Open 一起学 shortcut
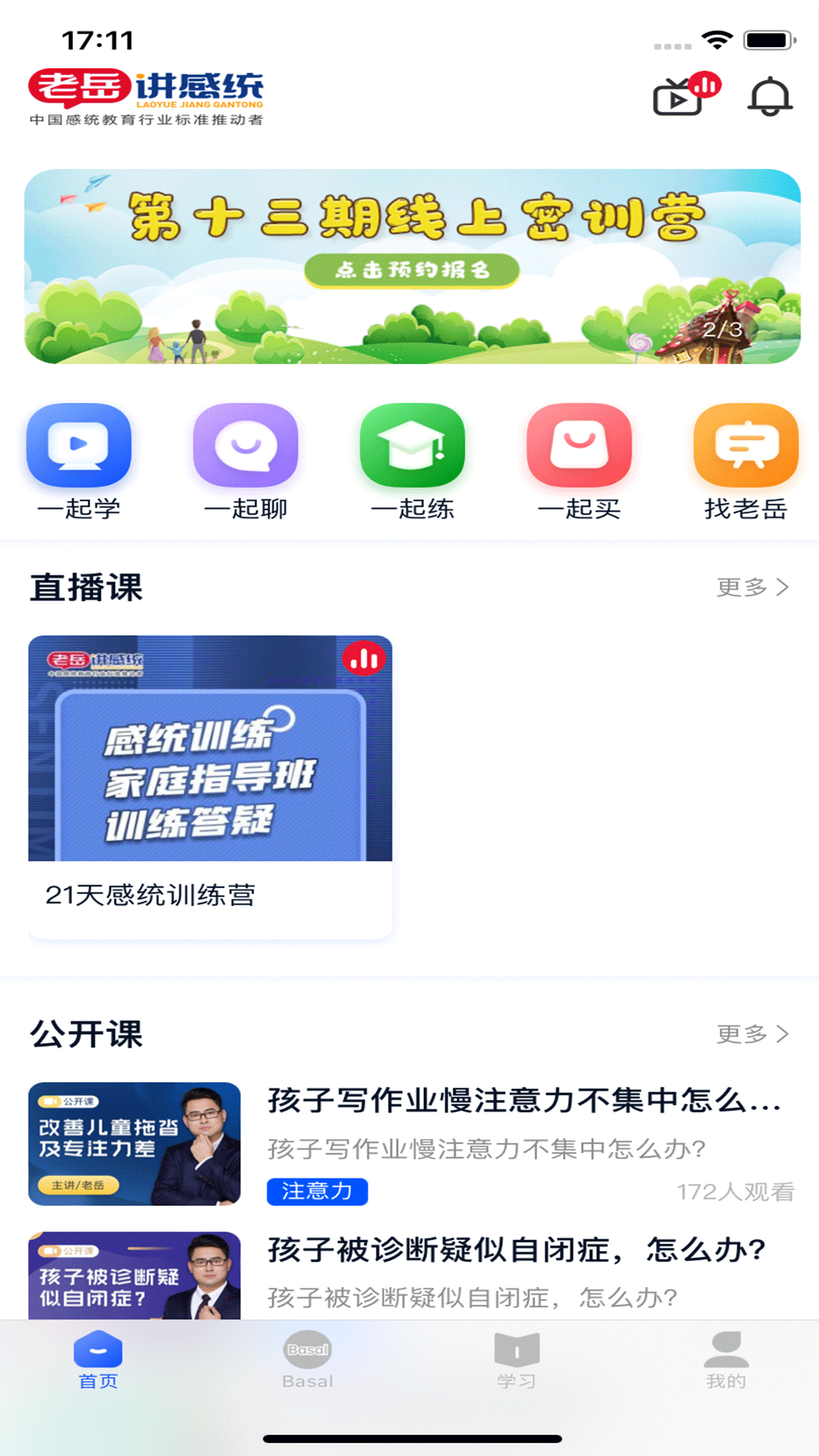Screen dimensions: 819x1456 click(x=79, y=462)
